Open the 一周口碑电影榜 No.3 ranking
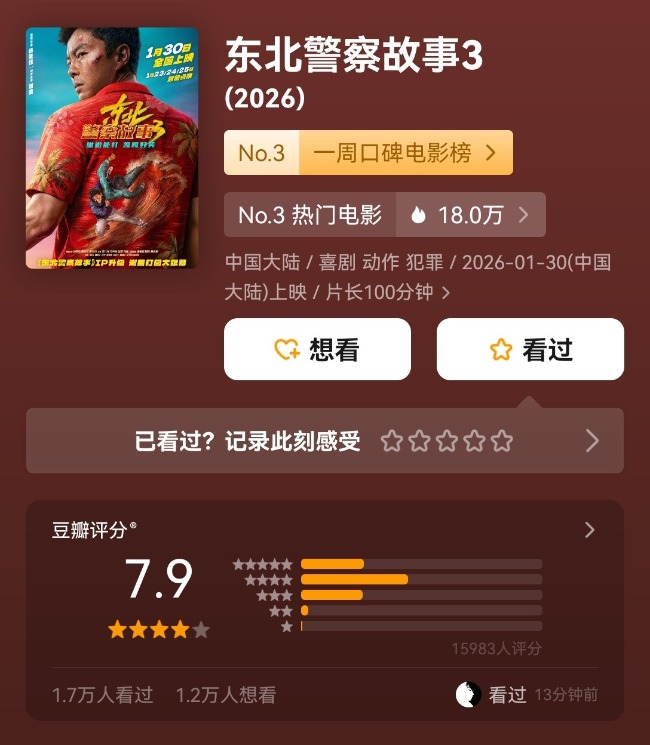 tap(368, 153)
